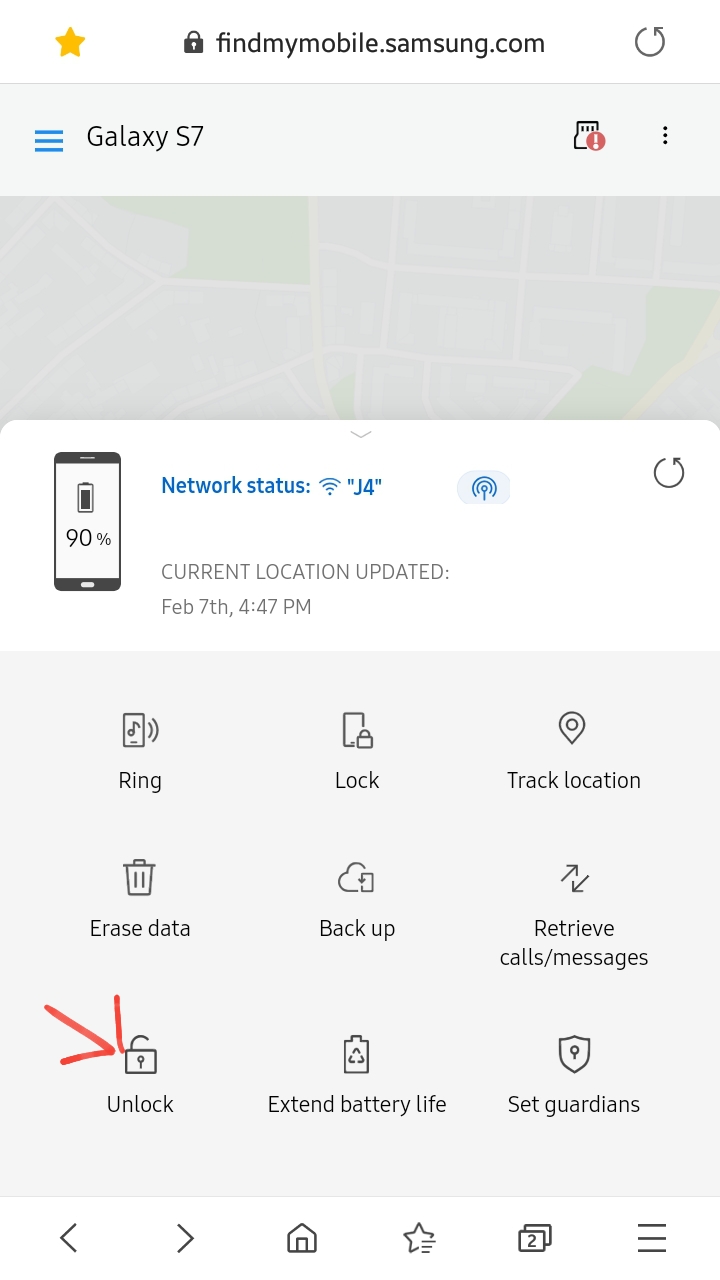Bookmark this page with the star

coord(70,42)
